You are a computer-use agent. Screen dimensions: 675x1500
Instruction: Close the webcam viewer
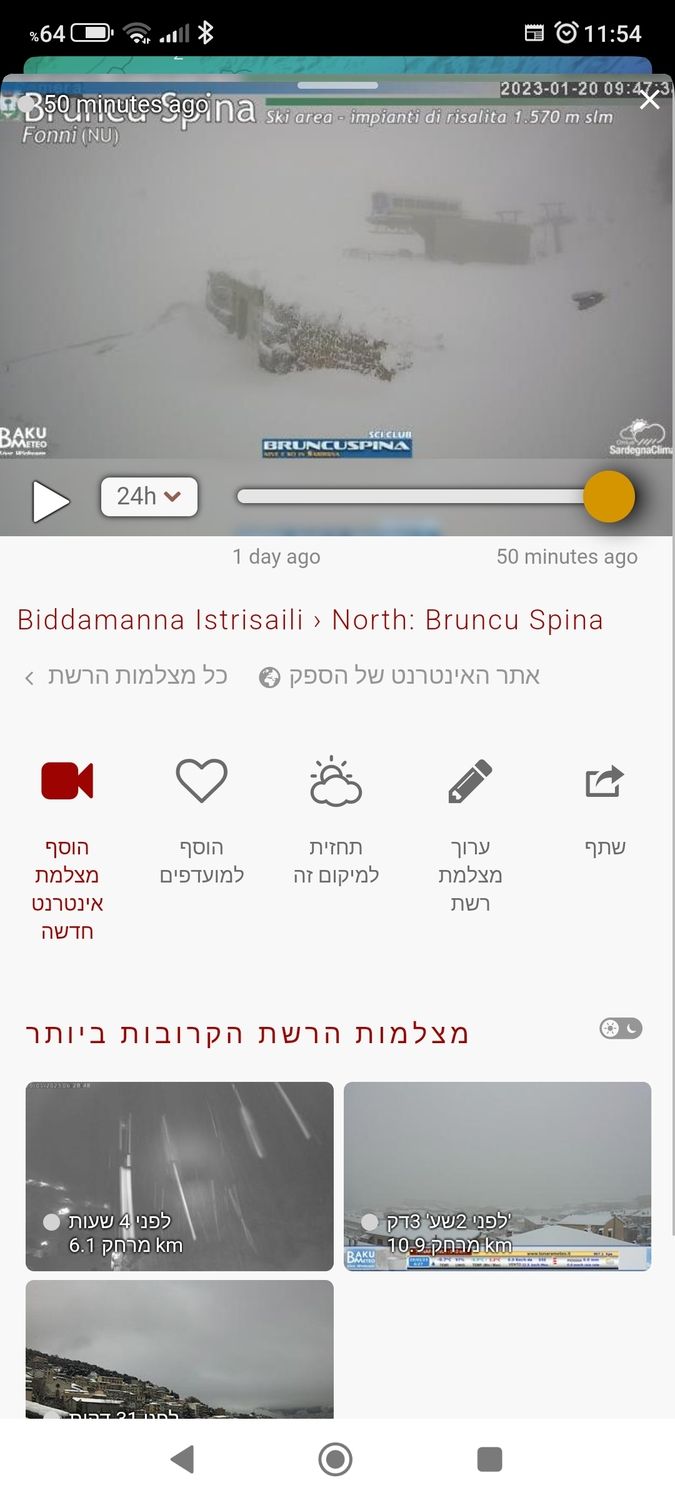pyautogui.click(x=649, y=100)
